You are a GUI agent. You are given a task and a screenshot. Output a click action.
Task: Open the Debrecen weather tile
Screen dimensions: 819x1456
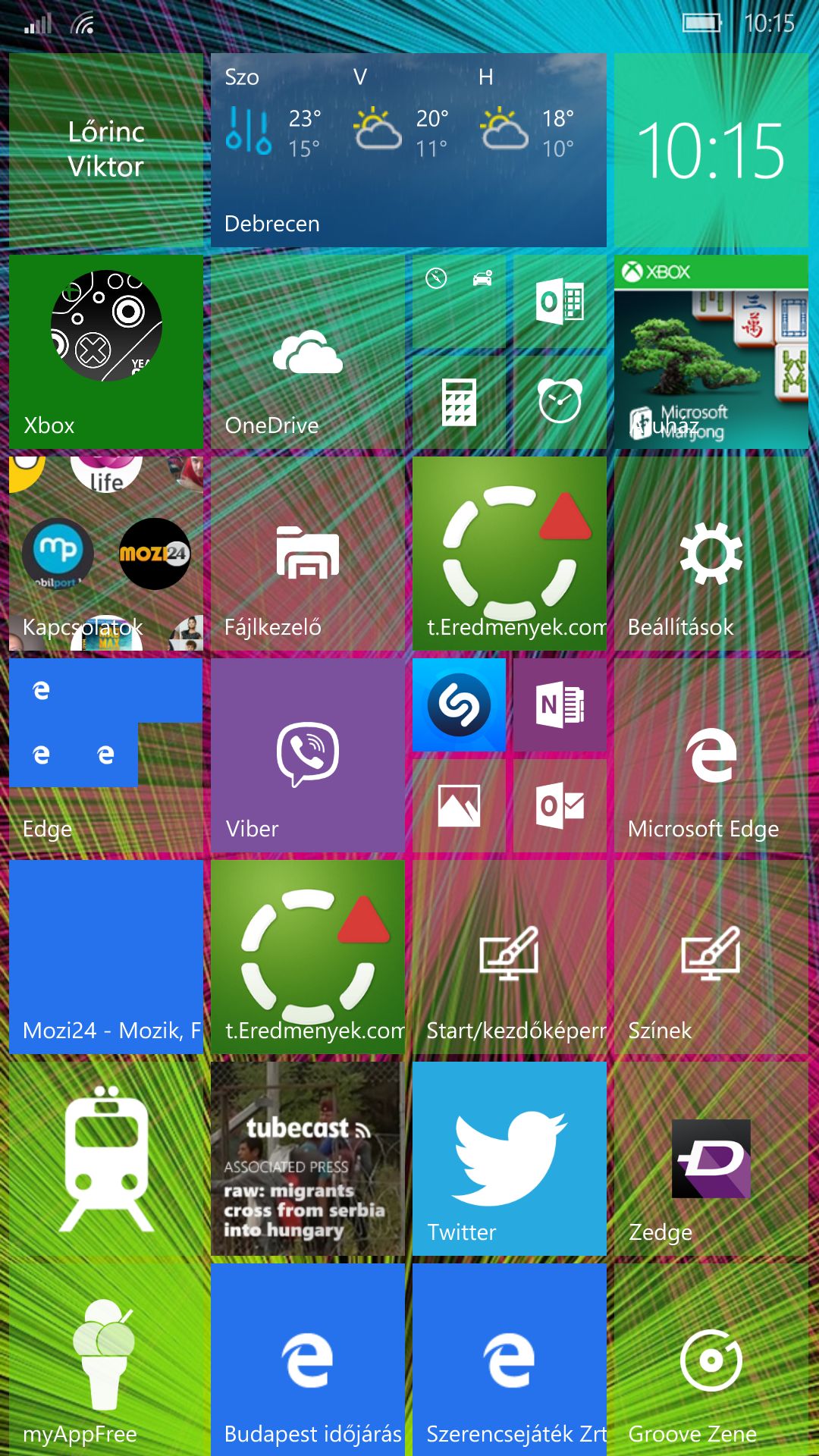point(409,150)
